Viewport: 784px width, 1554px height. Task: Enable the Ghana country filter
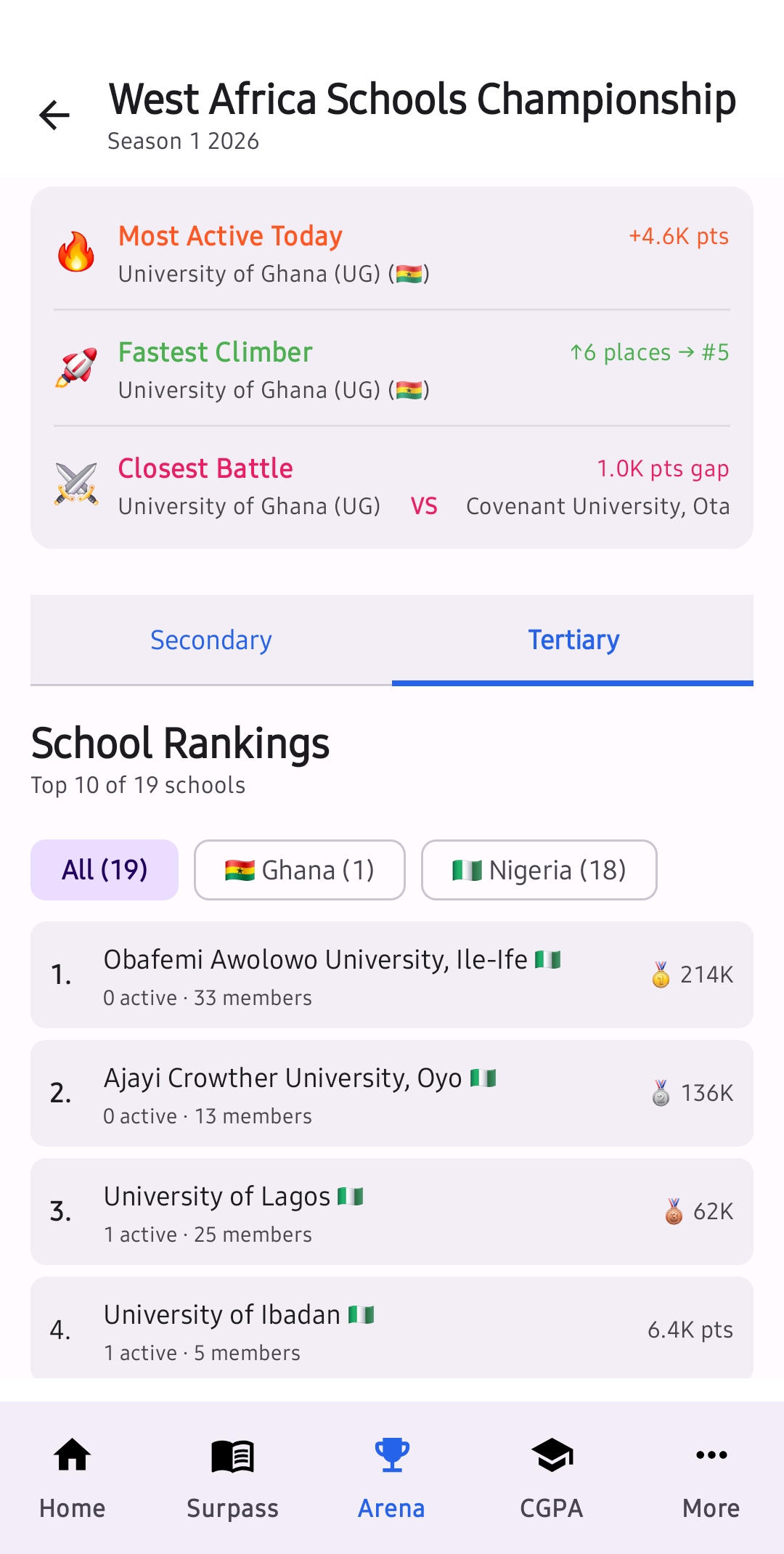(299, 869)
